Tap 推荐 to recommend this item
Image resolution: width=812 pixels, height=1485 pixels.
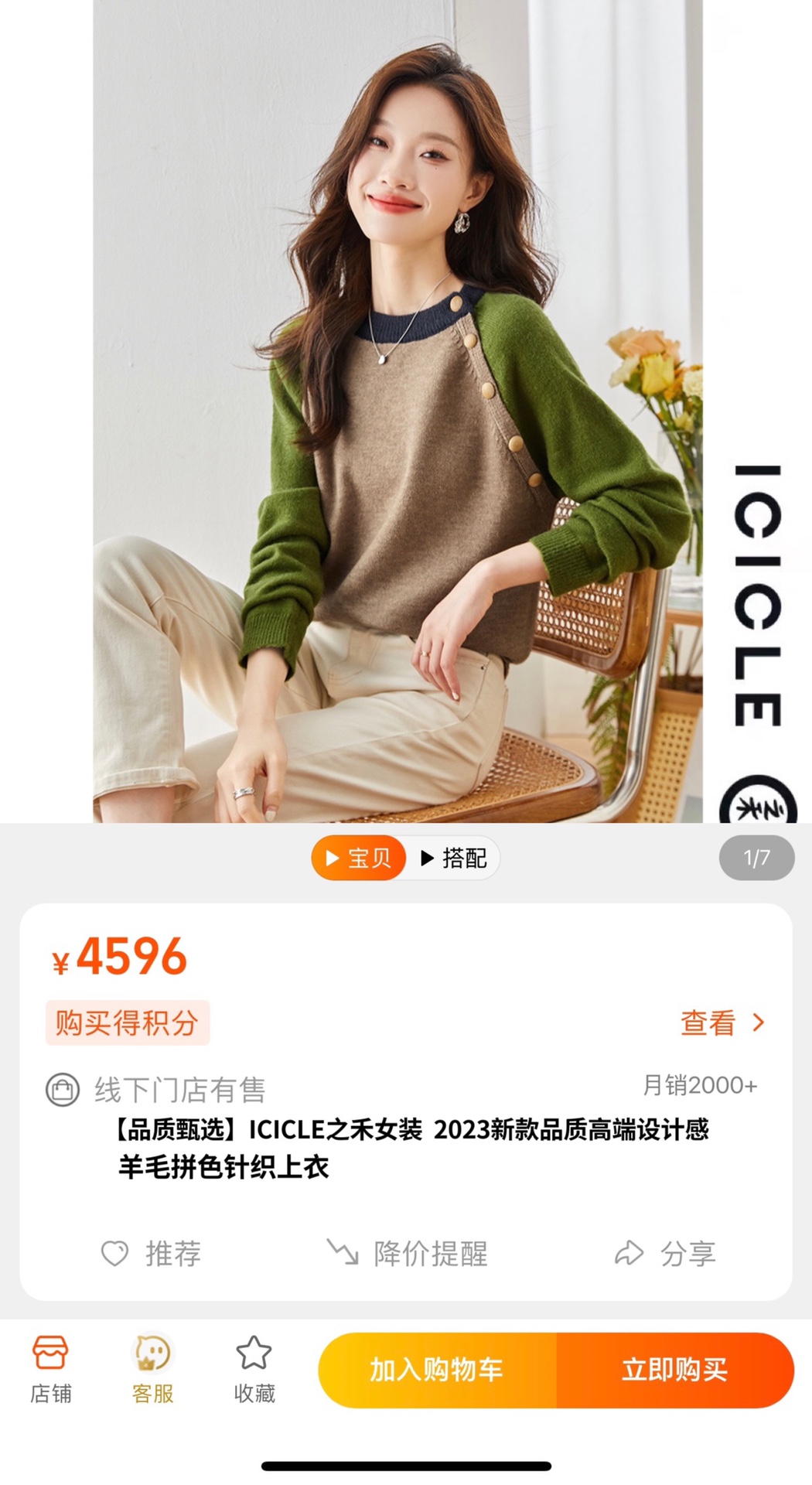(152, 1253)
